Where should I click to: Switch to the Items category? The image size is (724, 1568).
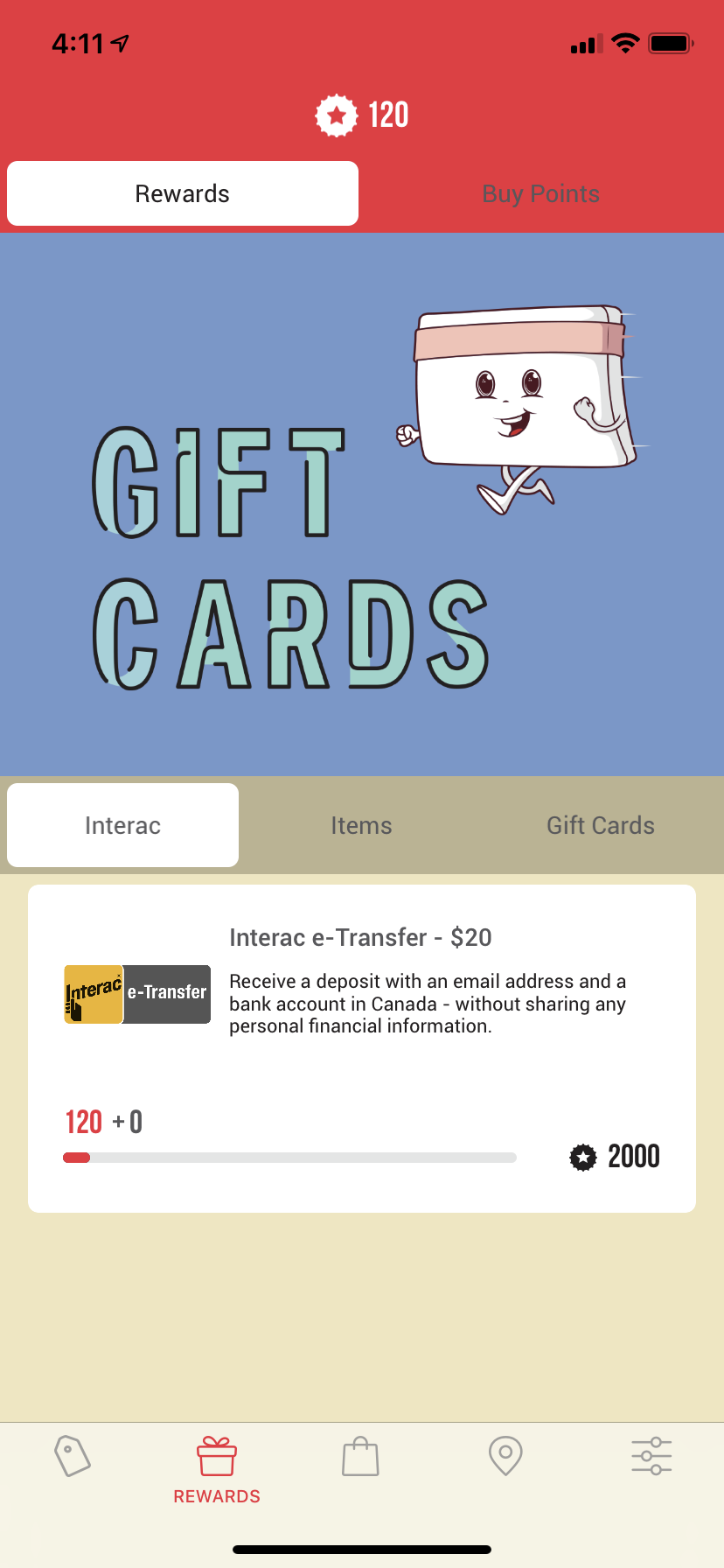[361, 825]
